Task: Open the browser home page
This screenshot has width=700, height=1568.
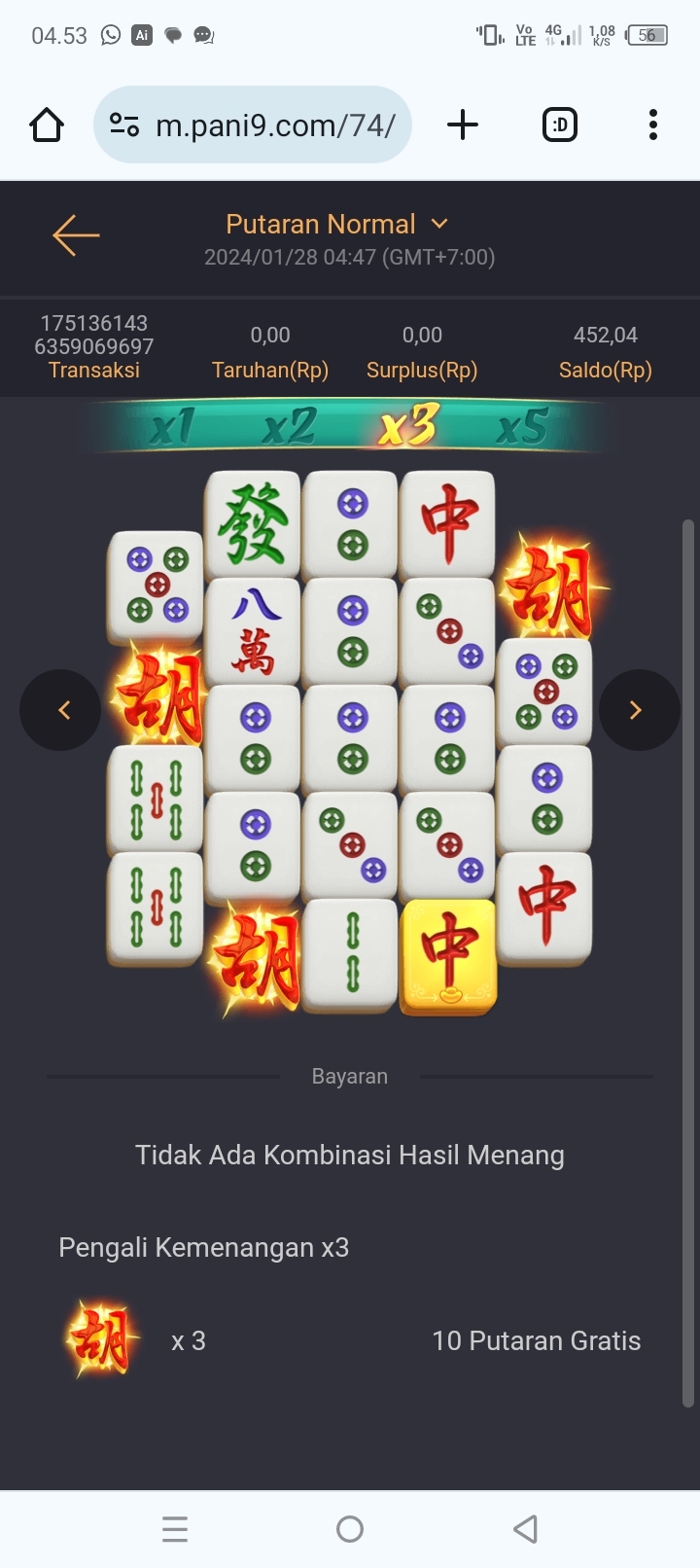Action: 47,125
